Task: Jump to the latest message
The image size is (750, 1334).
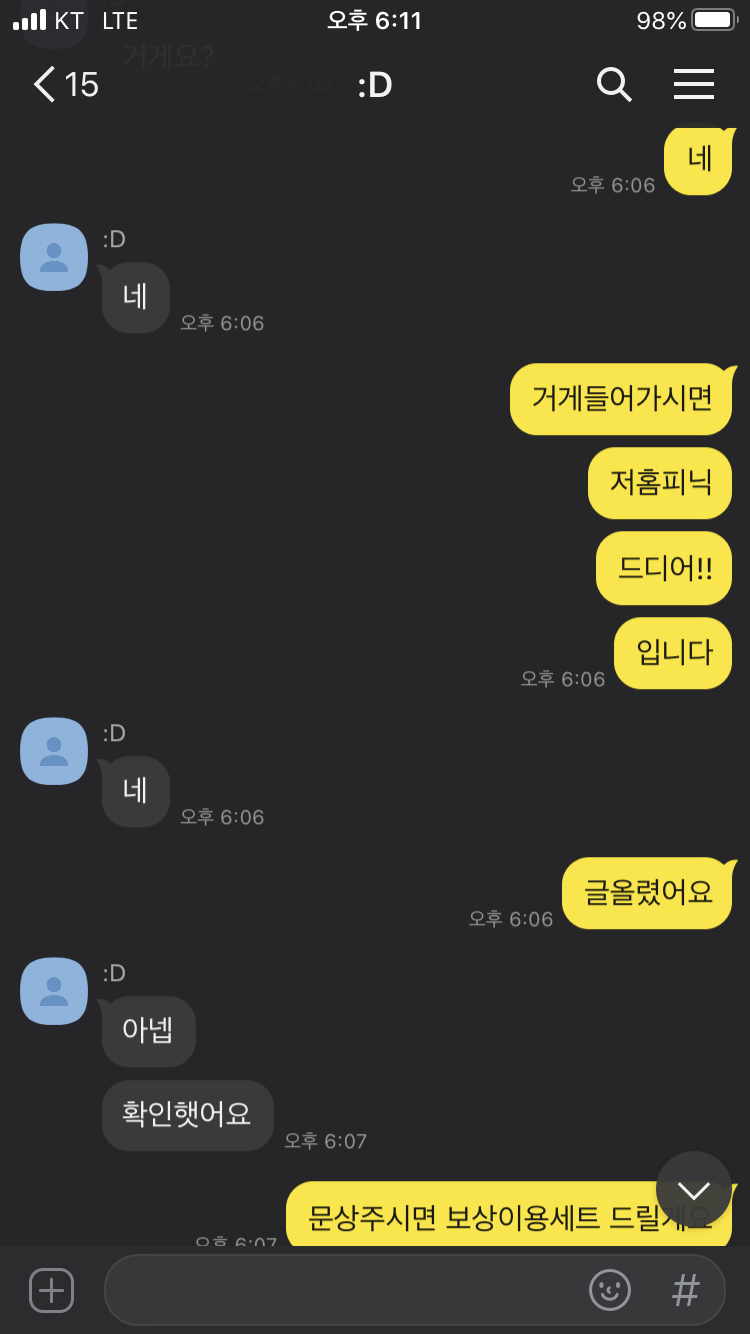Action: [693, 1190]
